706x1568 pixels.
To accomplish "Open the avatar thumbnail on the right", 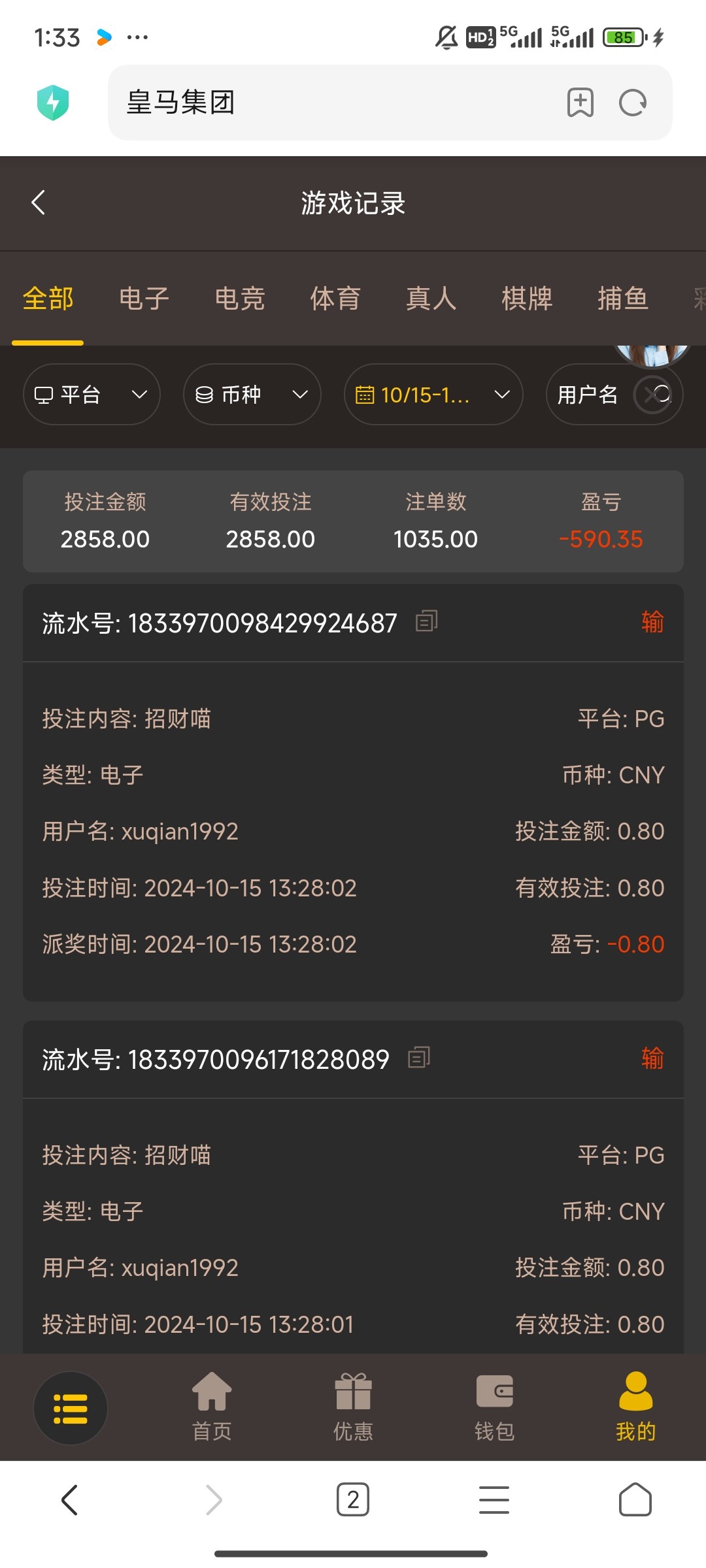I will [653, 356].
